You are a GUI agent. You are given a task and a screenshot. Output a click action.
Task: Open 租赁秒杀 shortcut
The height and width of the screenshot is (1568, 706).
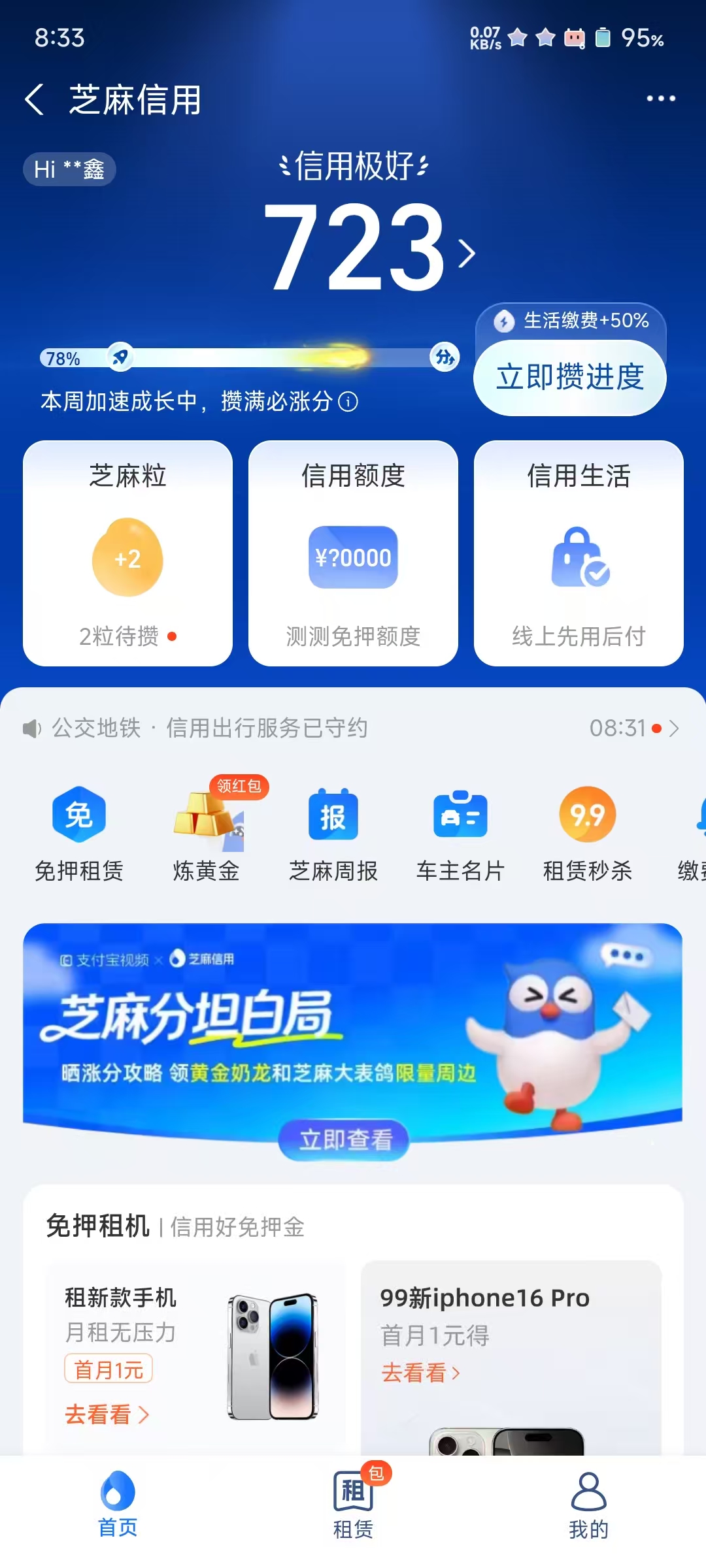(x=587, y=834)
